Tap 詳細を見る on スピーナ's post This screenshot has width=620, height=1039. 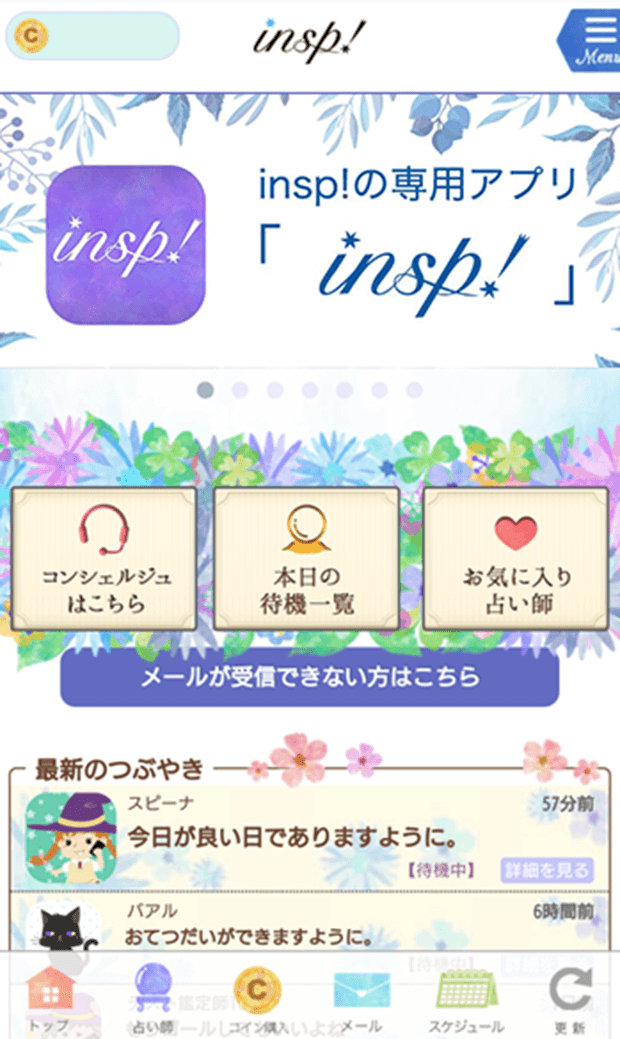pos(545,870)
